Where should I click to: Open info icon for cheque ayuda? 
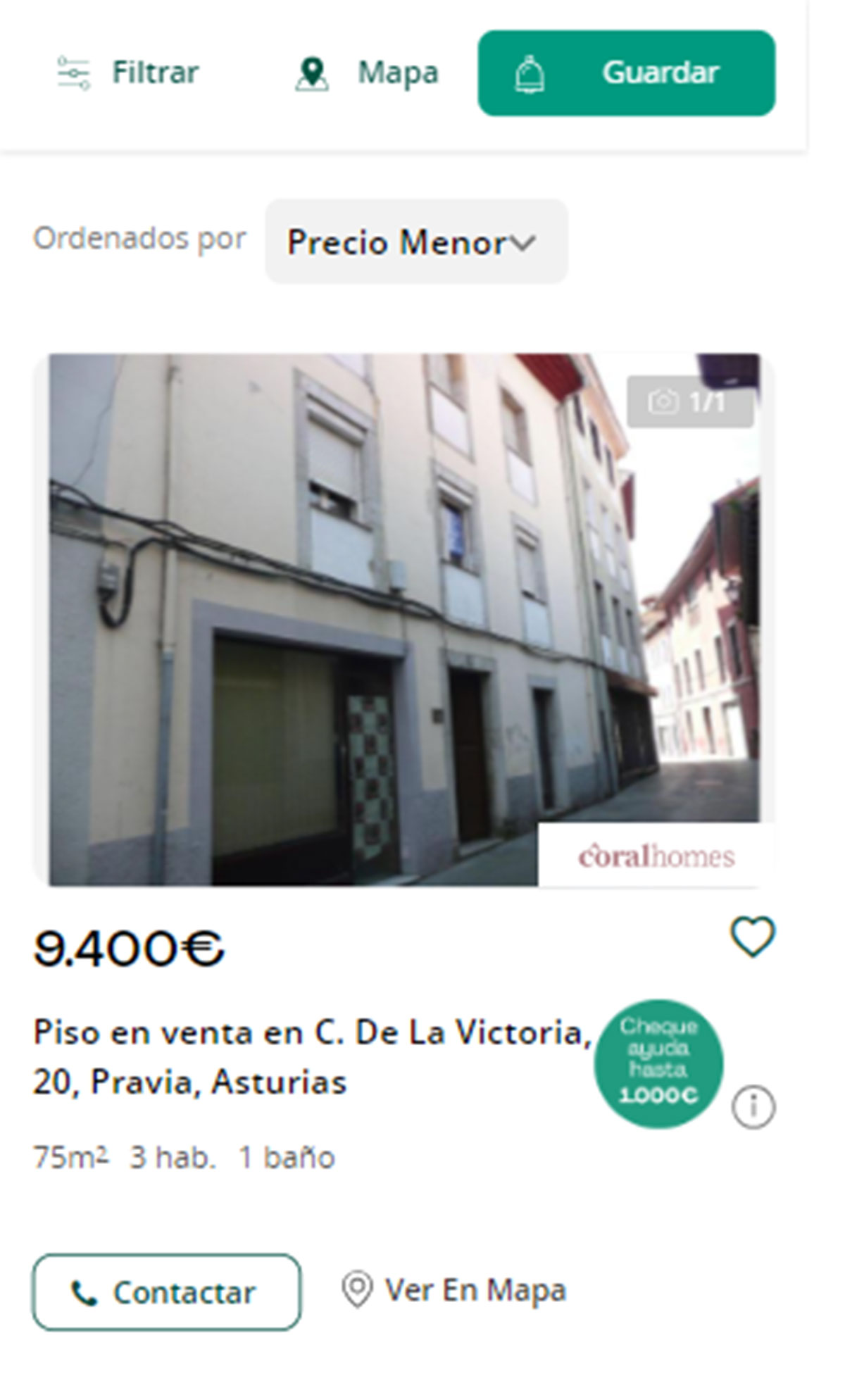(x=753, y=1107)
